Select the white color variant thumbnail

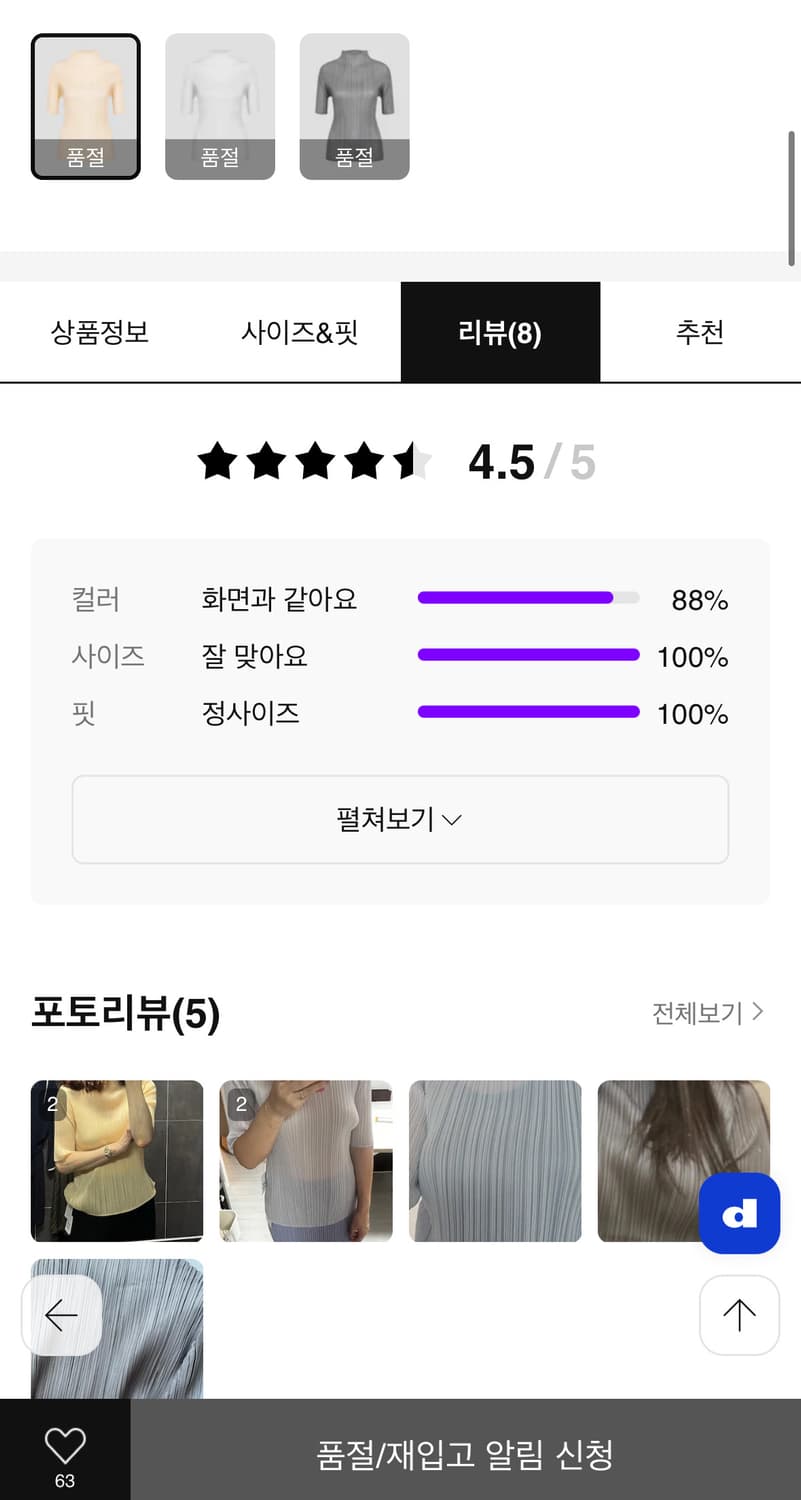click(x=220, y=106)
